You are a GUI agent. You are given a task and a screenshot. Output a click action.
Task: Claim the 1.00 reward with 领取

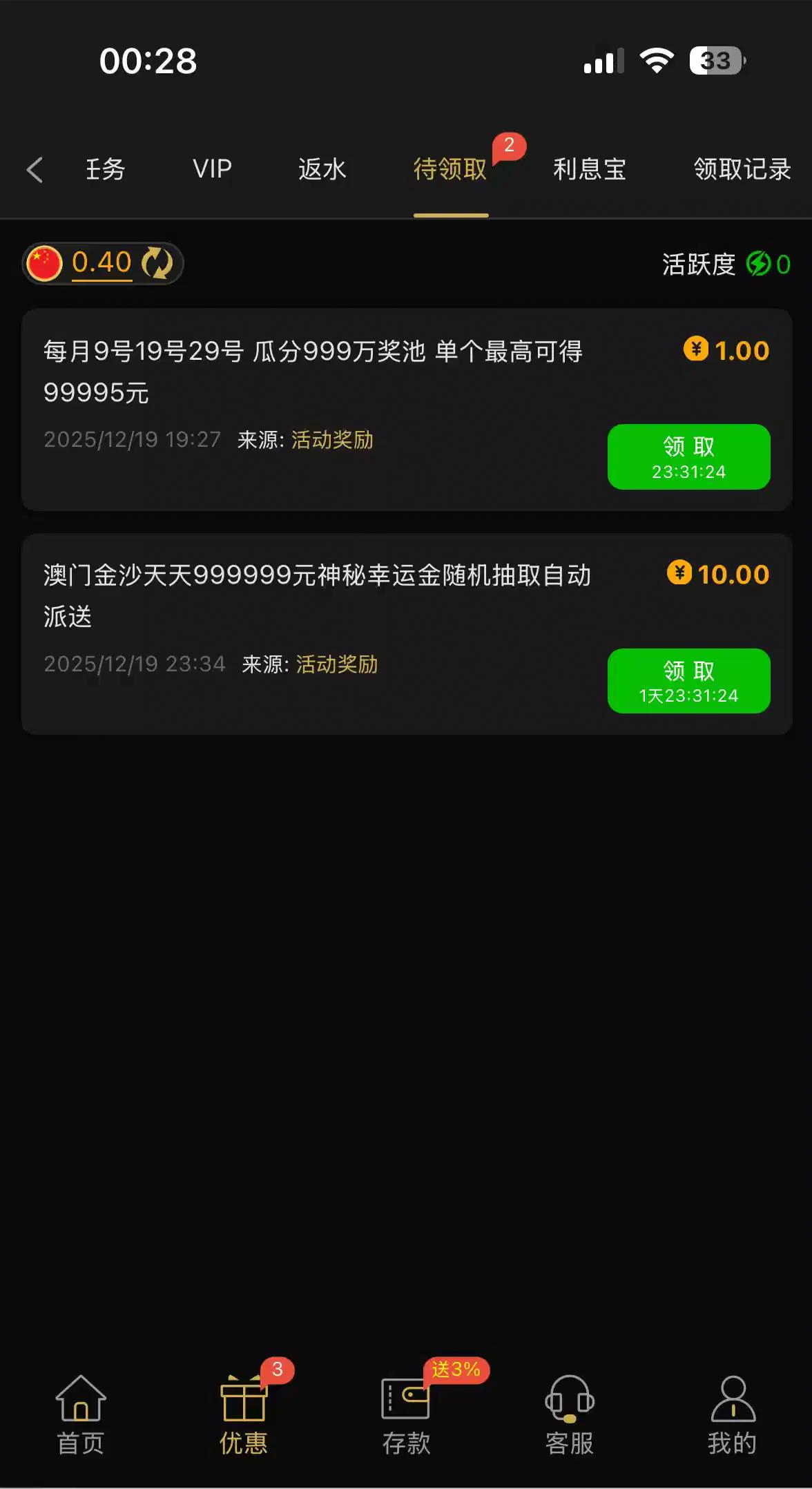[688, 457]
